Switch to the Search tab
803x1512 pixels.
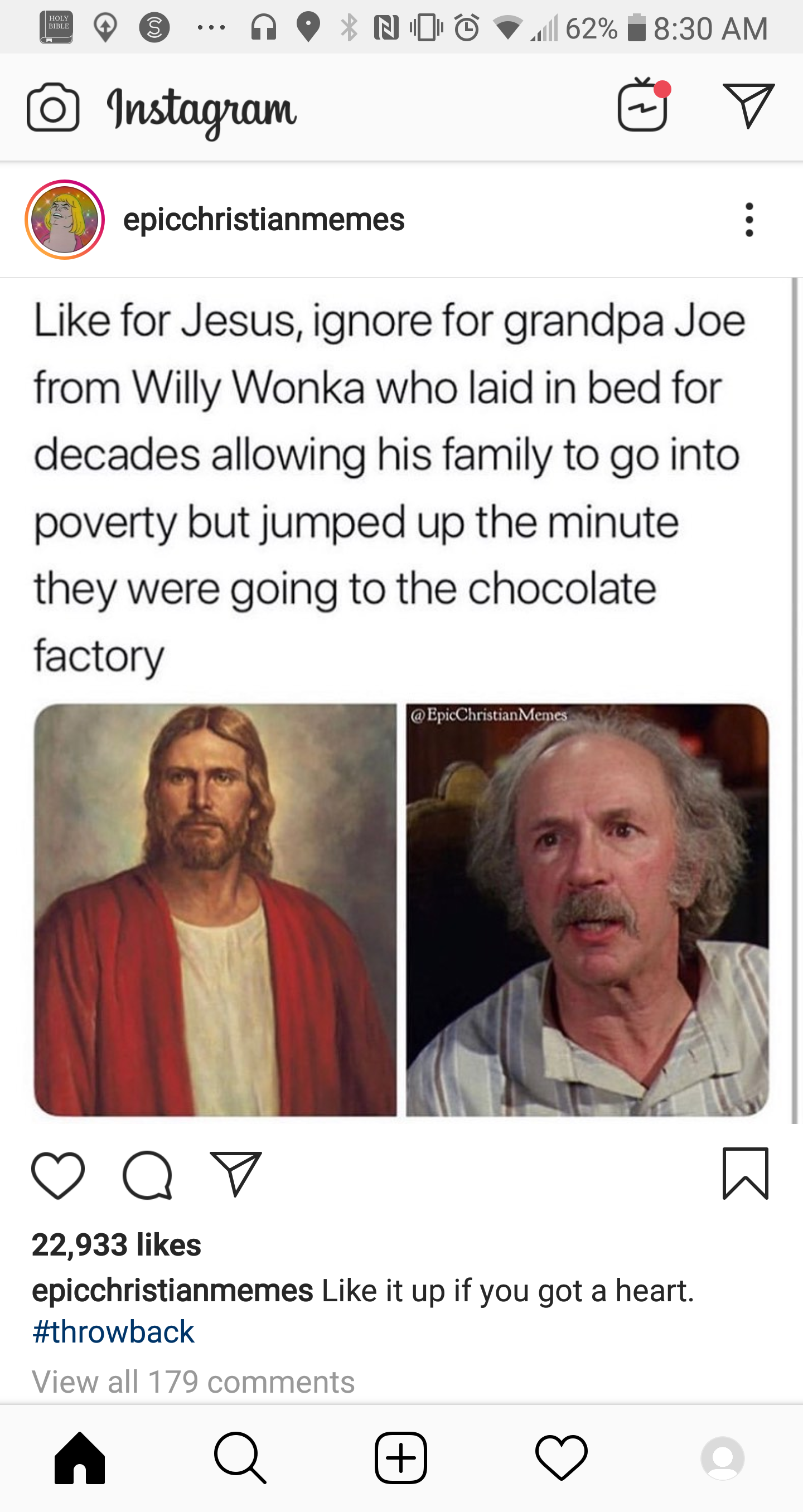coord(240,1458)
